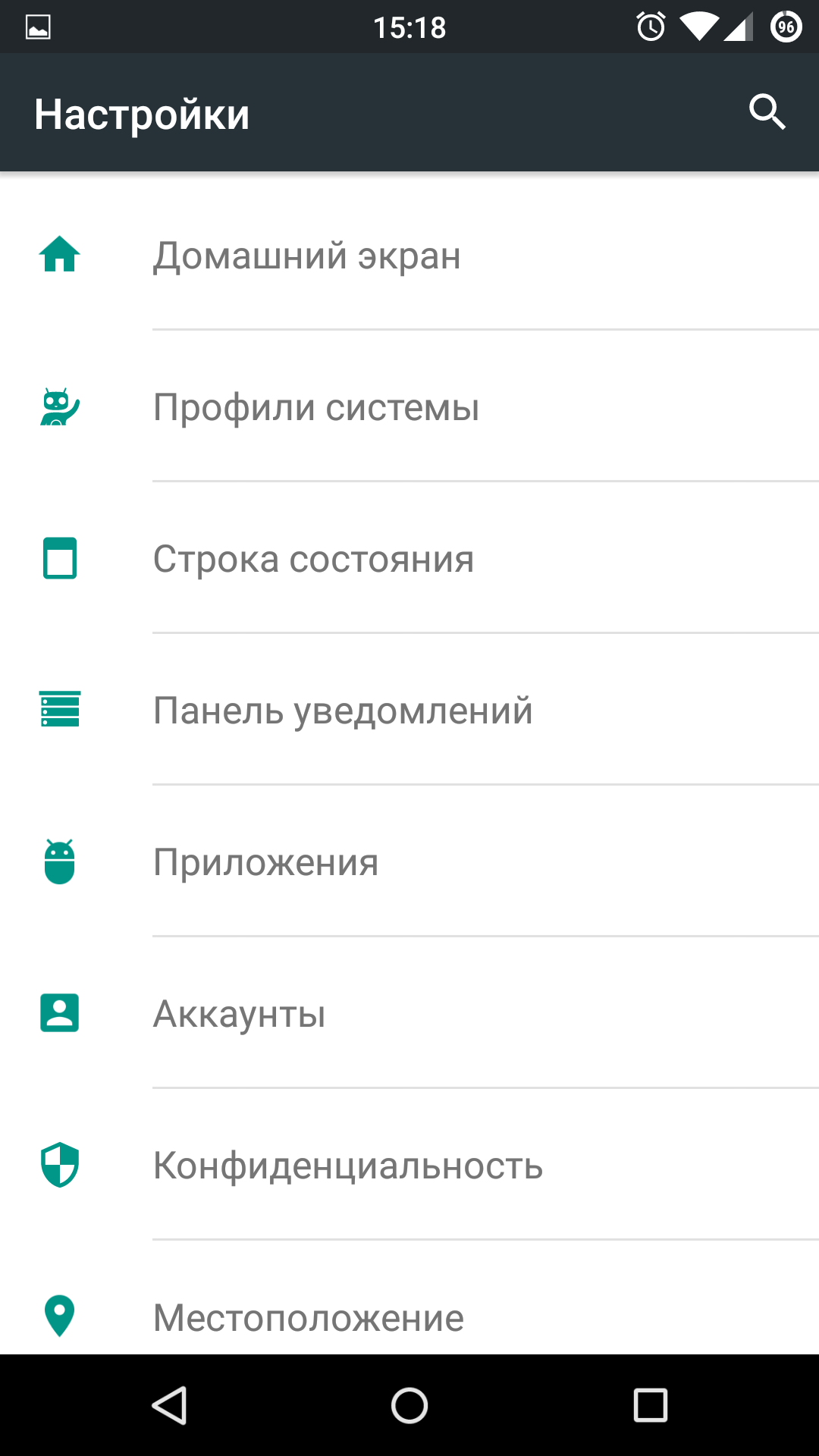Open the settings search icon
Image resolution: width=819 pixels, height=1456 pixels.
[x=767, y=112]
